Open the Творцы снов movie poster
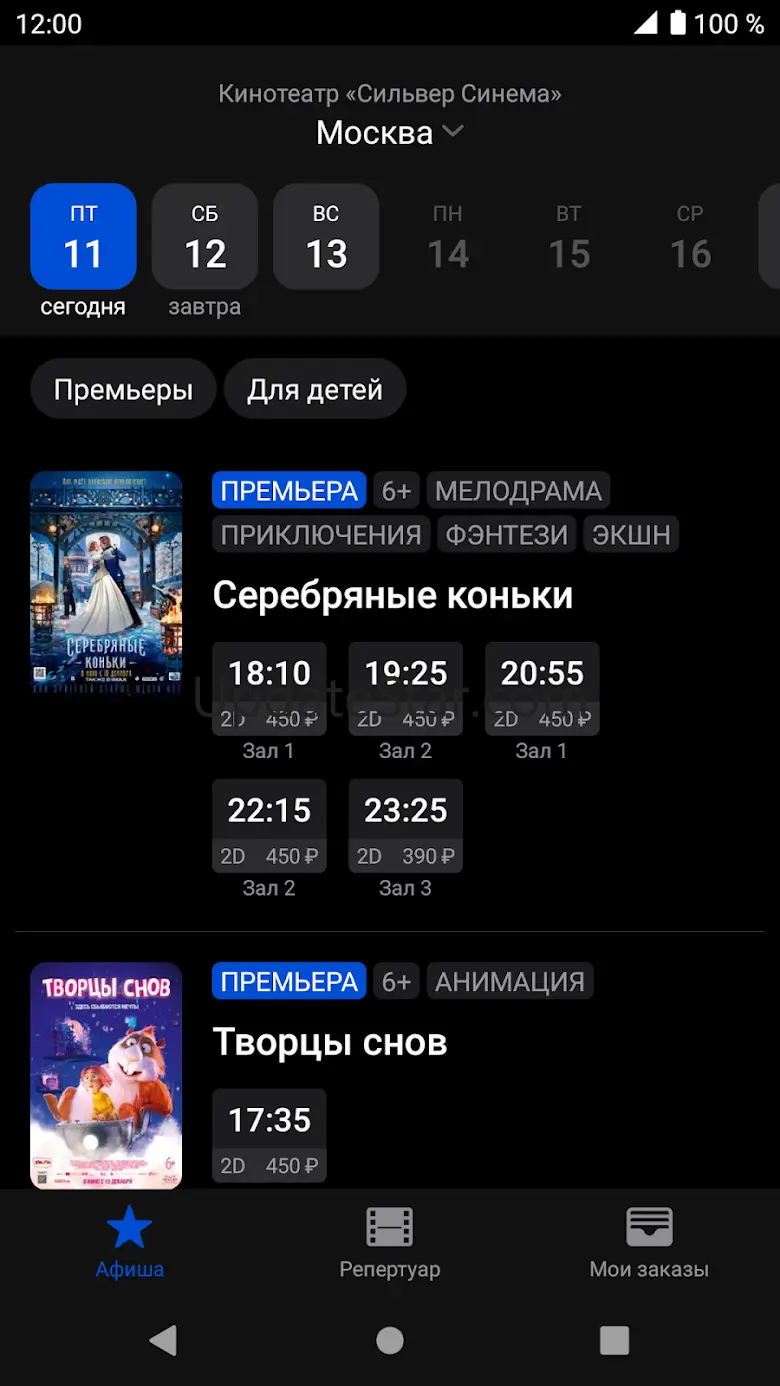The height and width of the screenshot is (1386, 780). (x=106, y=1075)
